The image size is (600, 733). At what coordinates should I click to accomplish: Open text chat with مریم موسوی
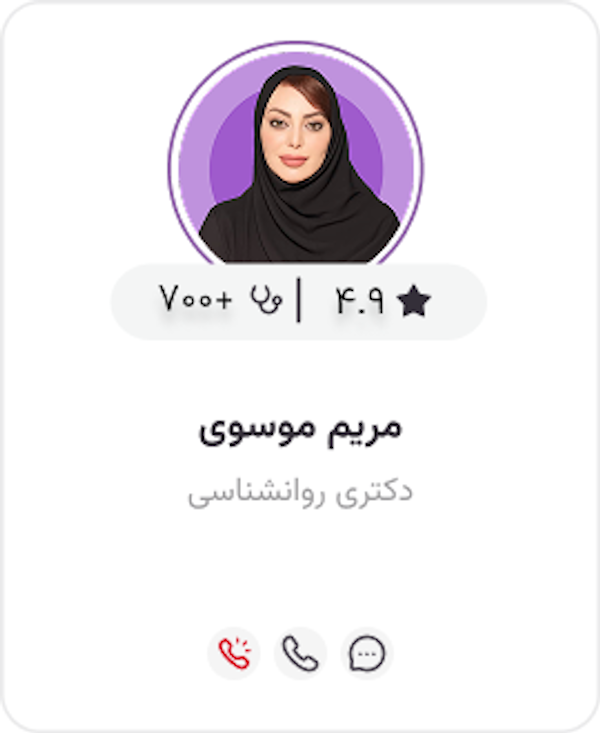367,654
